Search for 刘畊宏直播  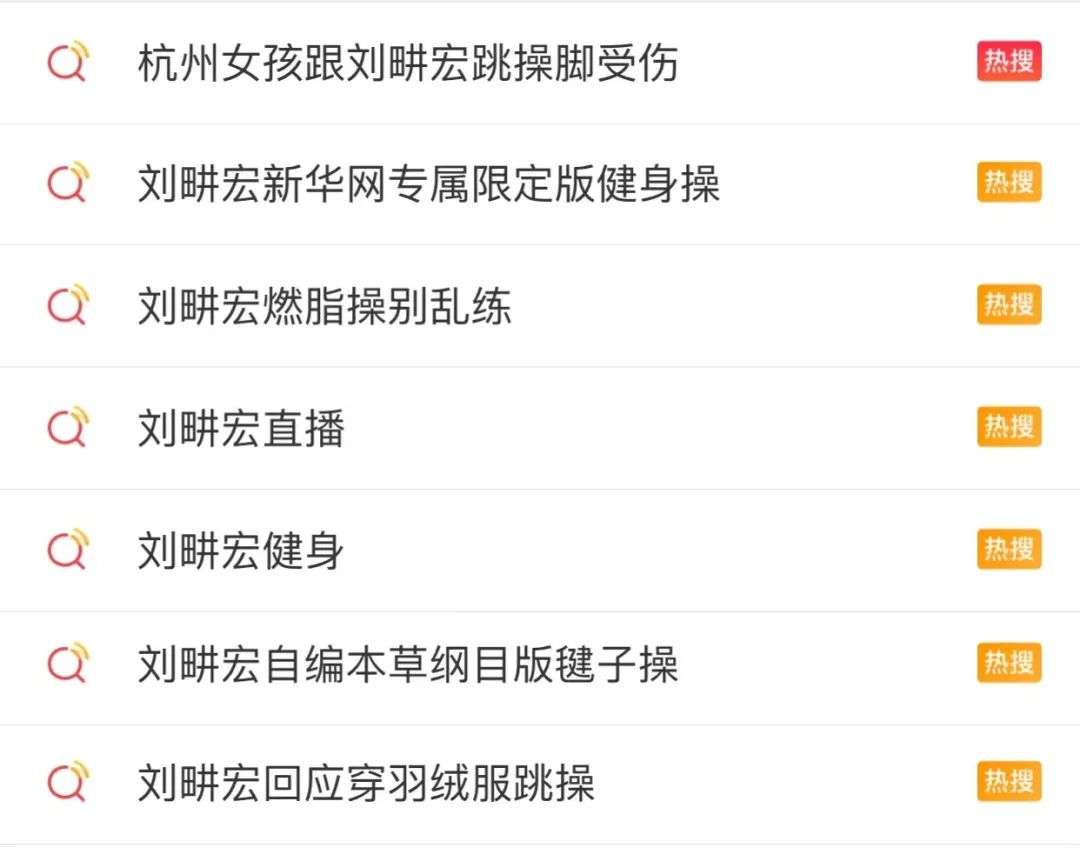coord(241,429)
